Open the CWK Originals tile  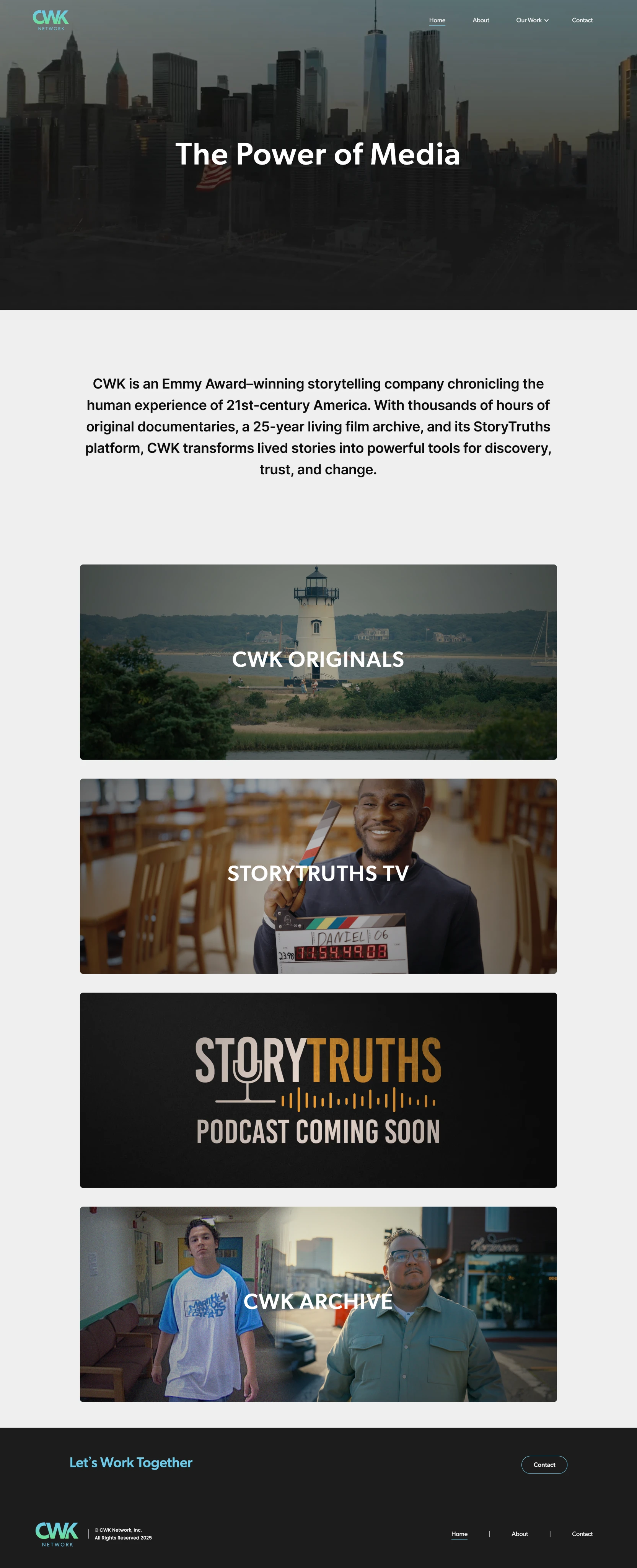pyautogui.click(x=318, y=661)
